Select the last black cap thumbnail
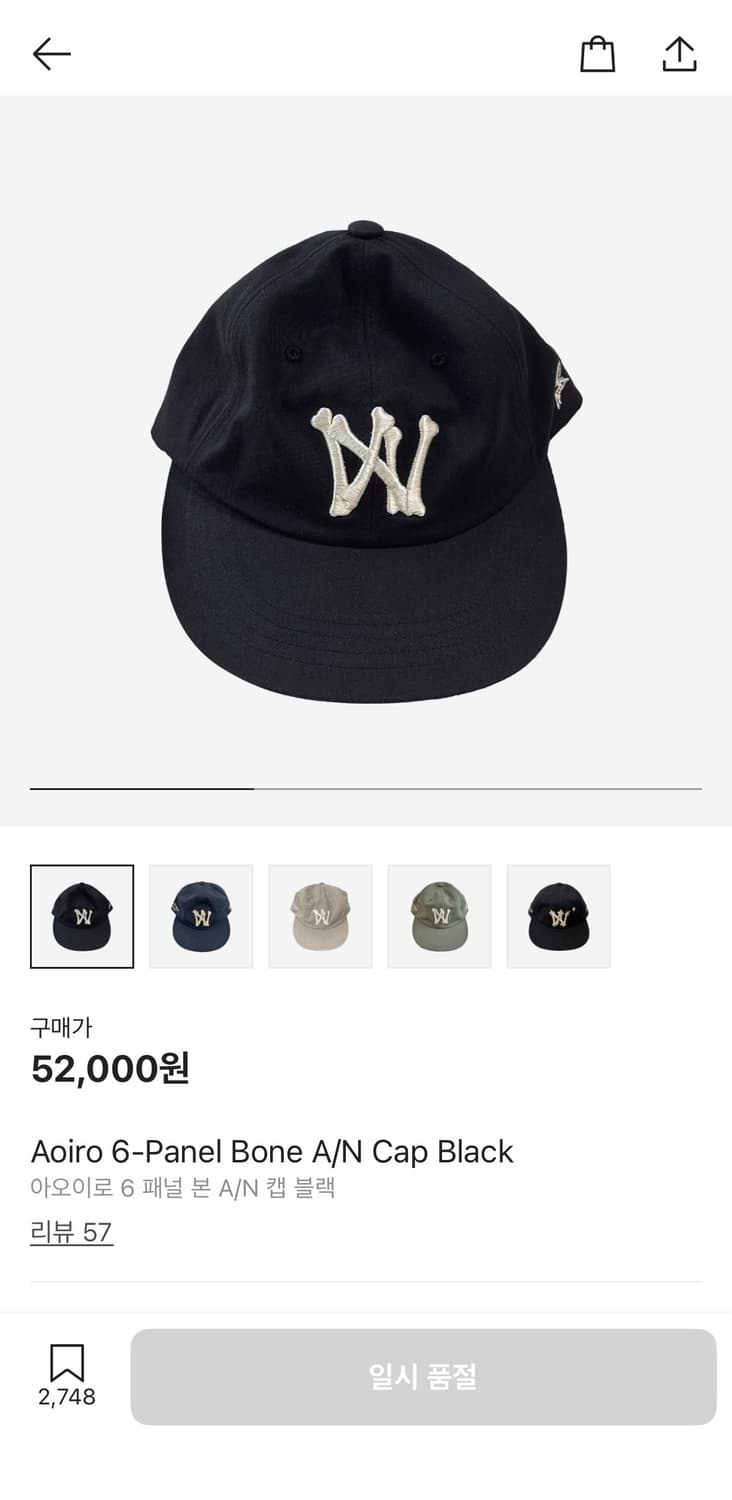Viewport: 732px width, 1500px height. pyautogui.click(x=558, y=916)
